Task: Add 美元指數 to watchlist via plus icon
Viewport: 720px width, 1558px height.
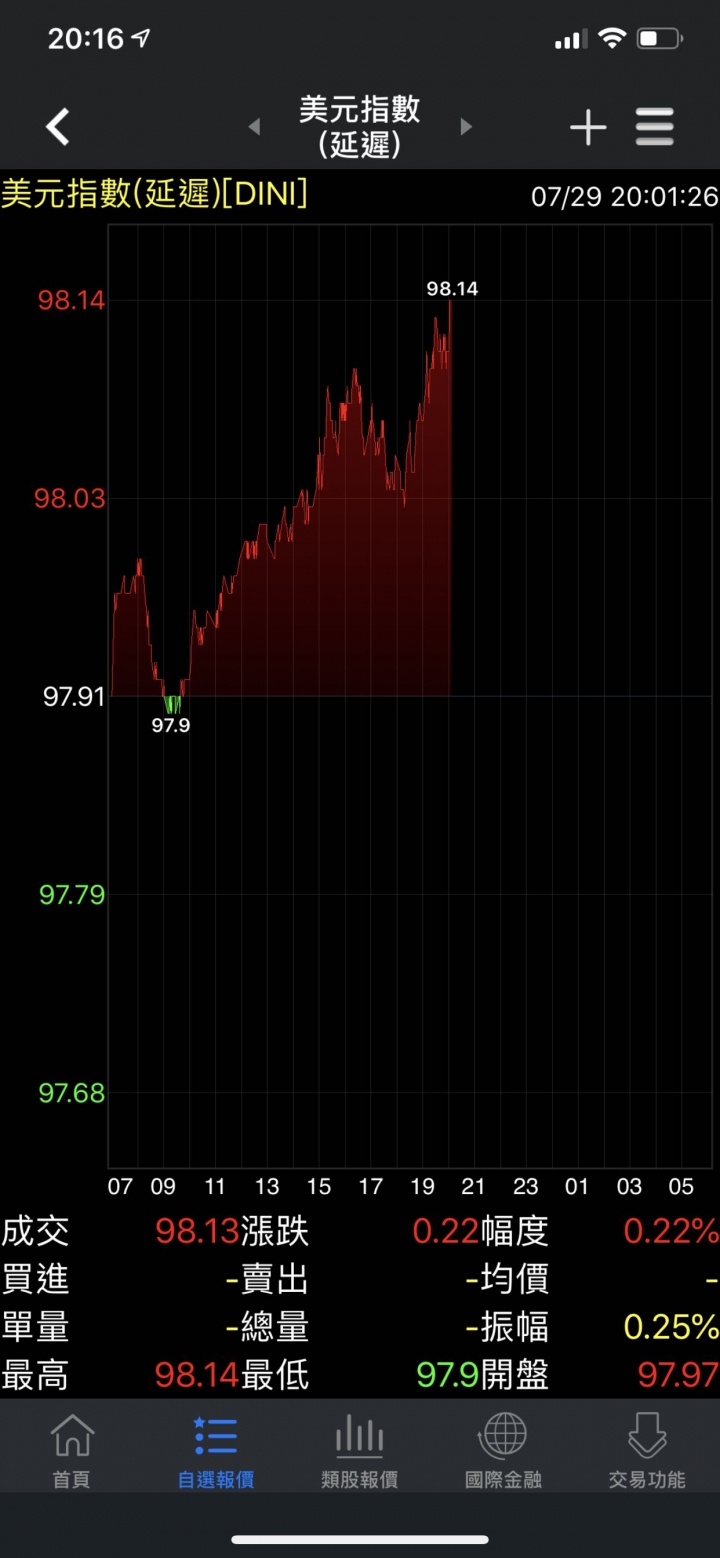Action: pos(588,127)
